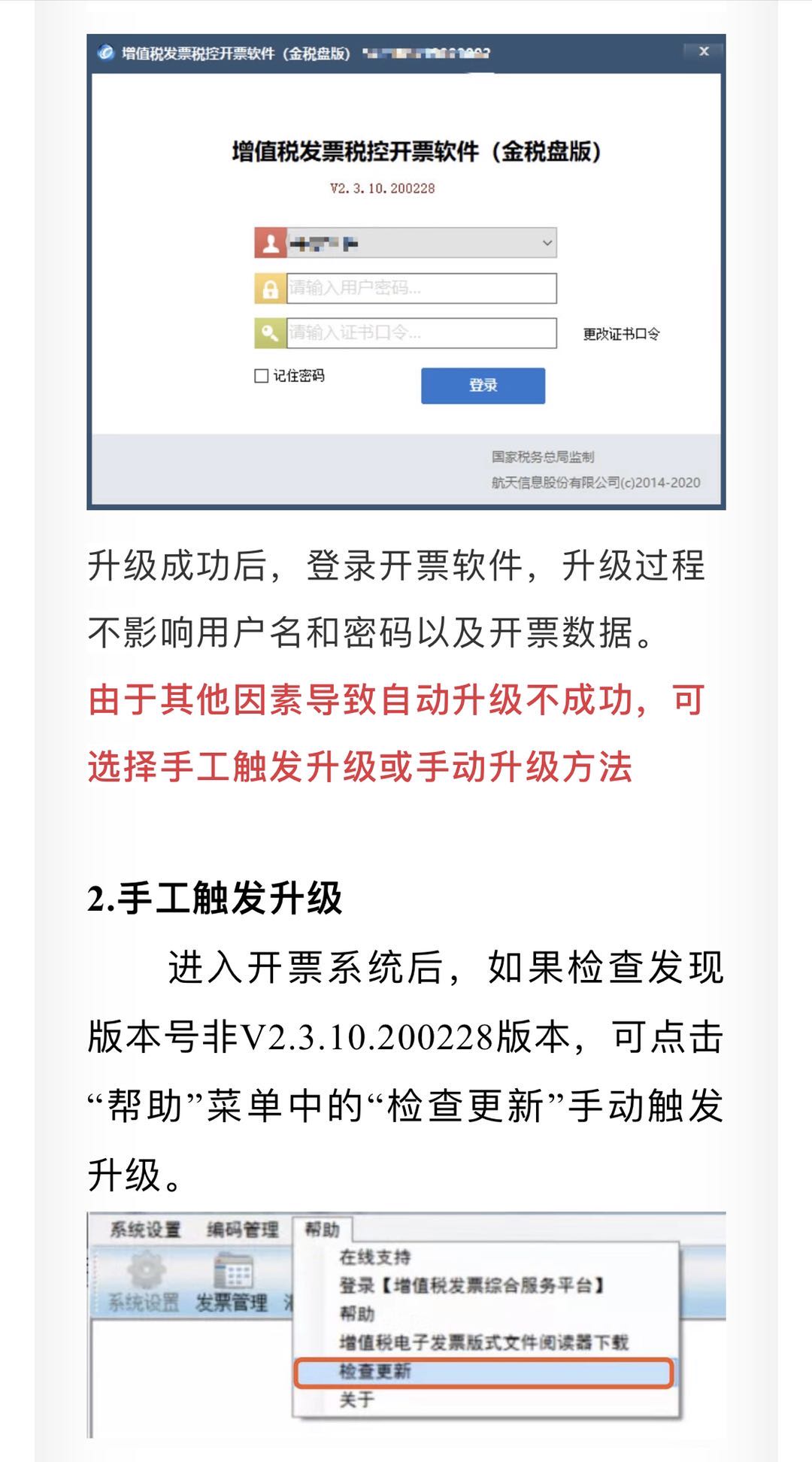
Task: Open the login window screenshot image
Action: coord(406,271)
